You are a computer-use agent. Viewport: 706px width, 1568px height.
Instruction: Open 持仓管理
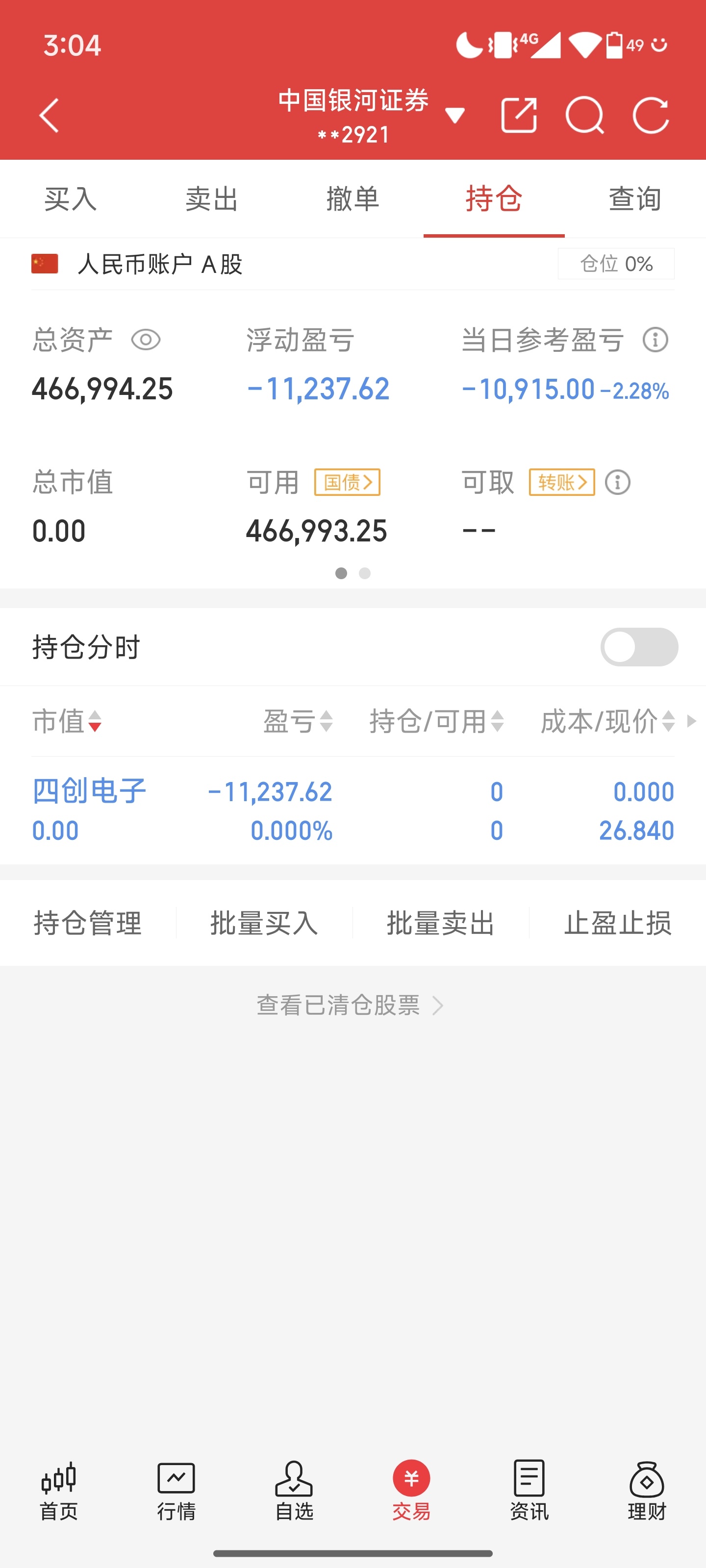pyautogui.click(x=88, y=923)
